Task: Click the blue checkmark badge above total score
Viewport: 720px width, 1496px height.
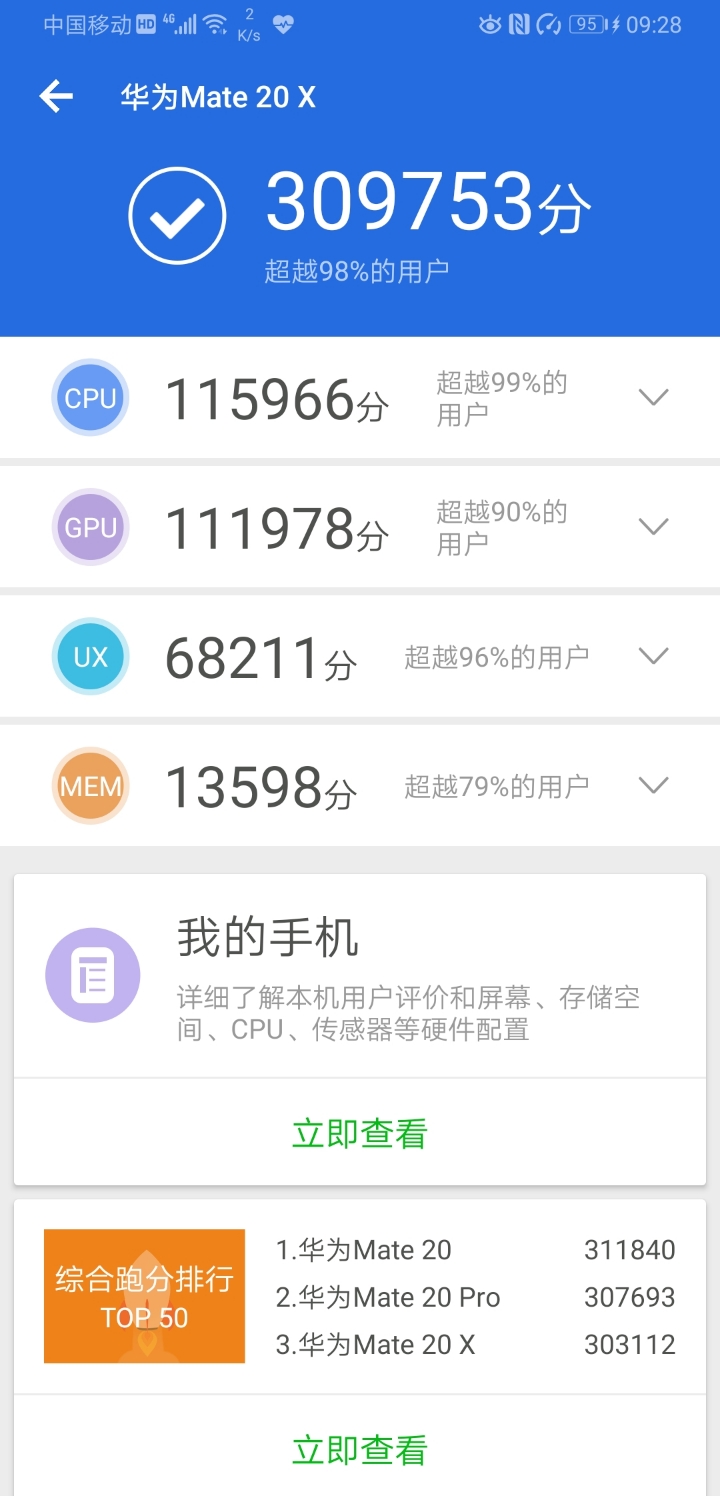Action: point(176,214)
